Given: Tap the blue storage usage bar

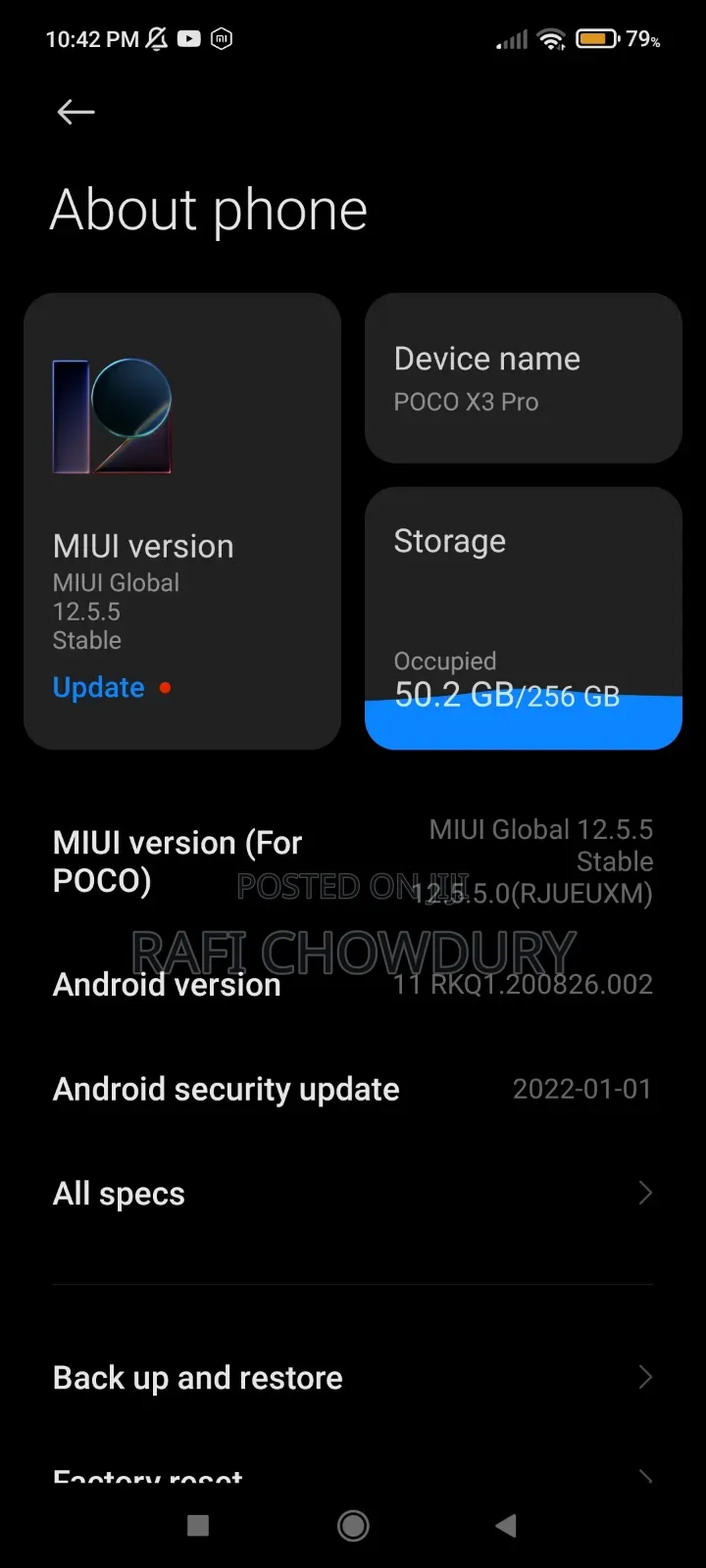Looking at the screenshot, I should pos(523,722).
